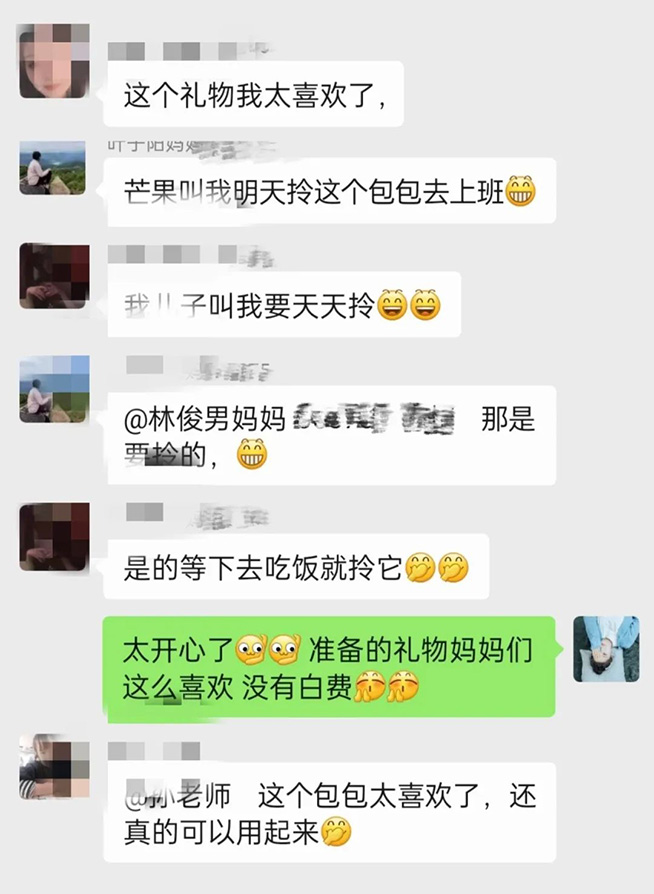
Task: Open avatar of sender saying 这个礼物我太喜欢了
Action: pyautogui.click(x=54, y=62)
